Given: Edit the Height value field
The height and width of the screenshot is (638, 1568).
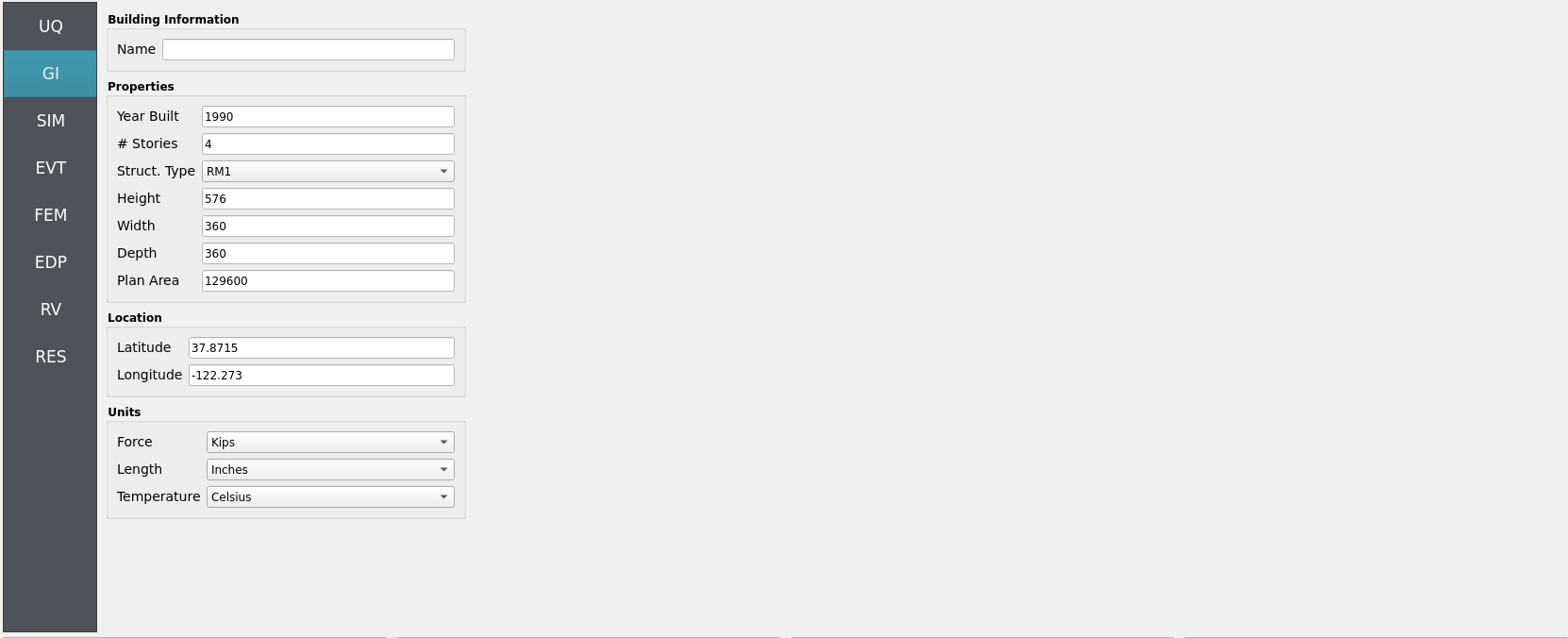Looking at the screenshot, I should click(x=327, y=199).
